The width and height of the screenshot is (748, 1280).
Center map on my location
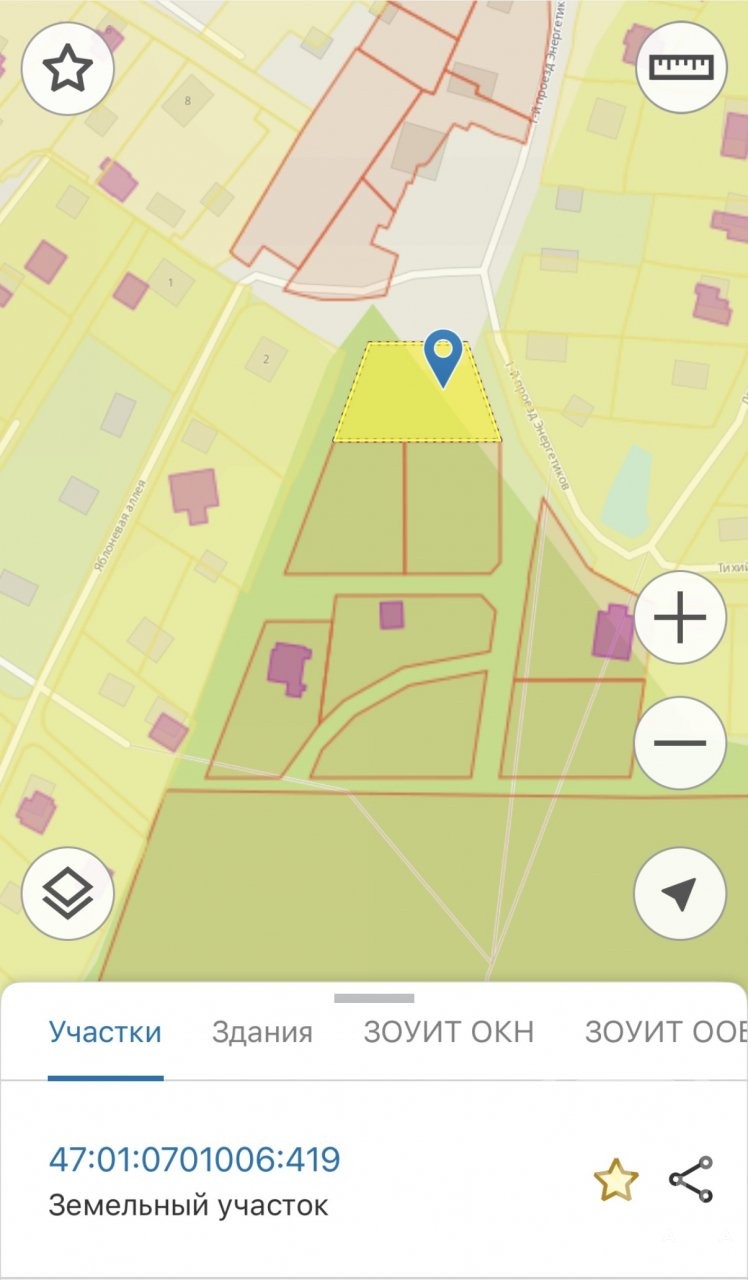(680, 894)
